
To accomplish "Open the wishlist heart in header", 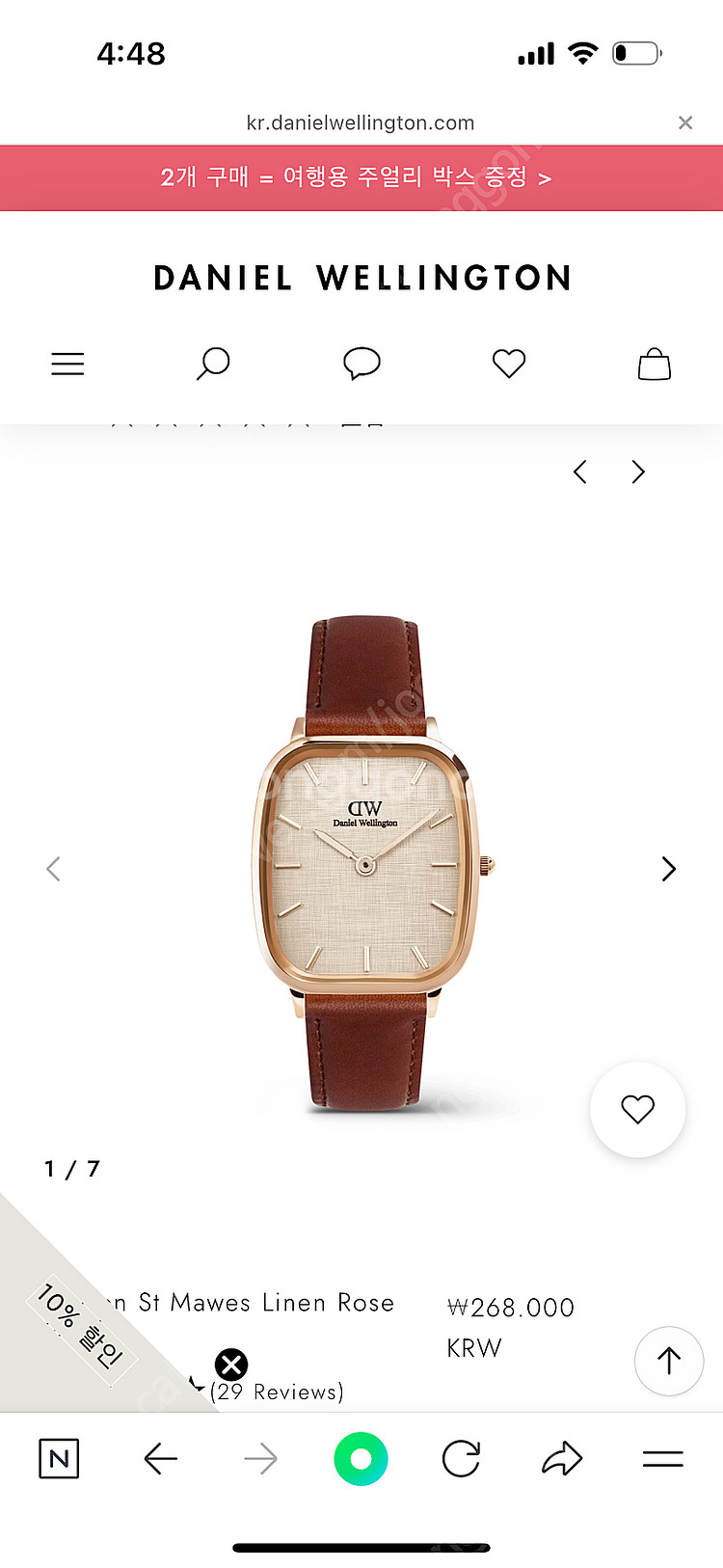I will click(509, 364).
